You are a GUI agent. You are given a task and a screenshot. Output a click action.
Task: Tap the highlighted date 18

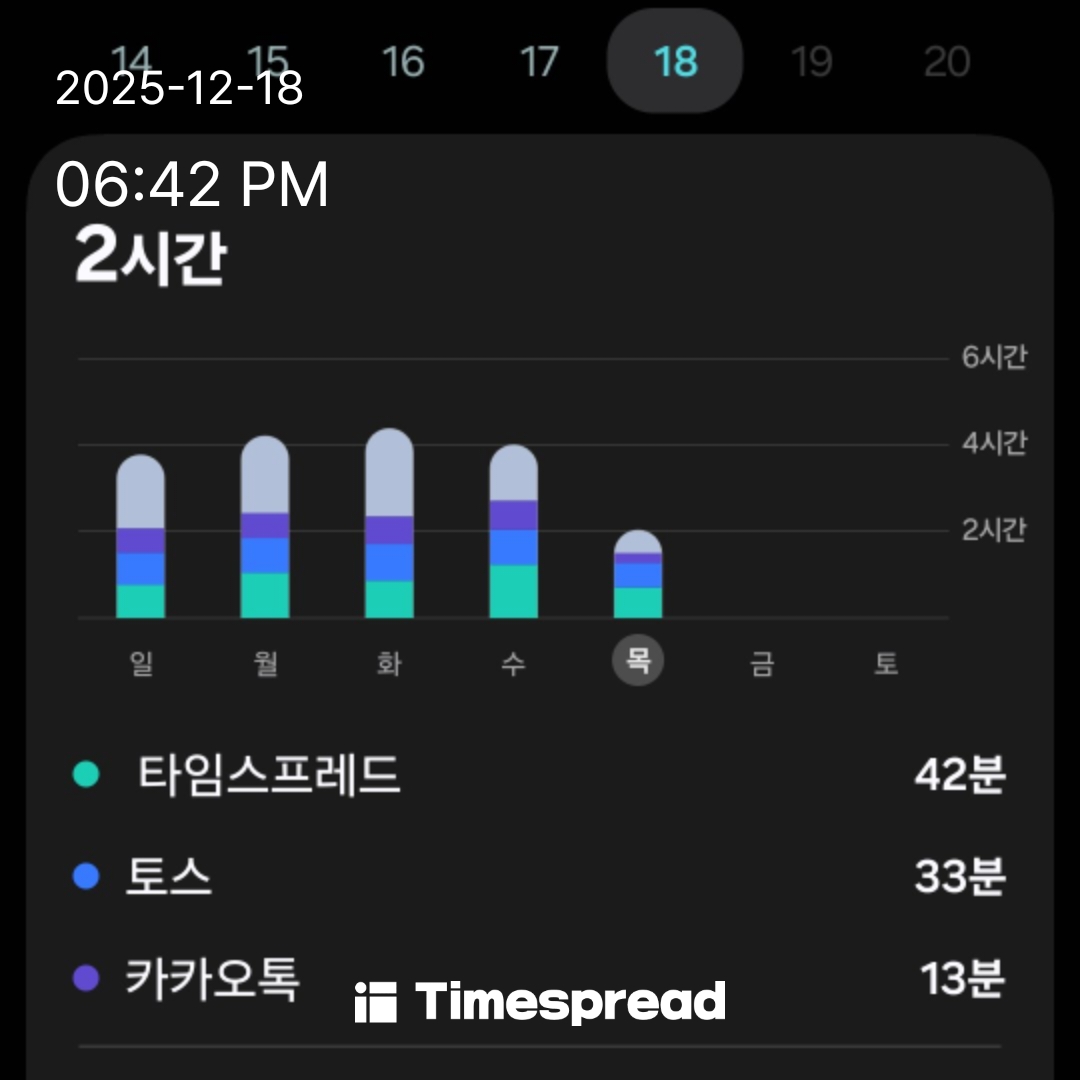(x=675, y=62)
